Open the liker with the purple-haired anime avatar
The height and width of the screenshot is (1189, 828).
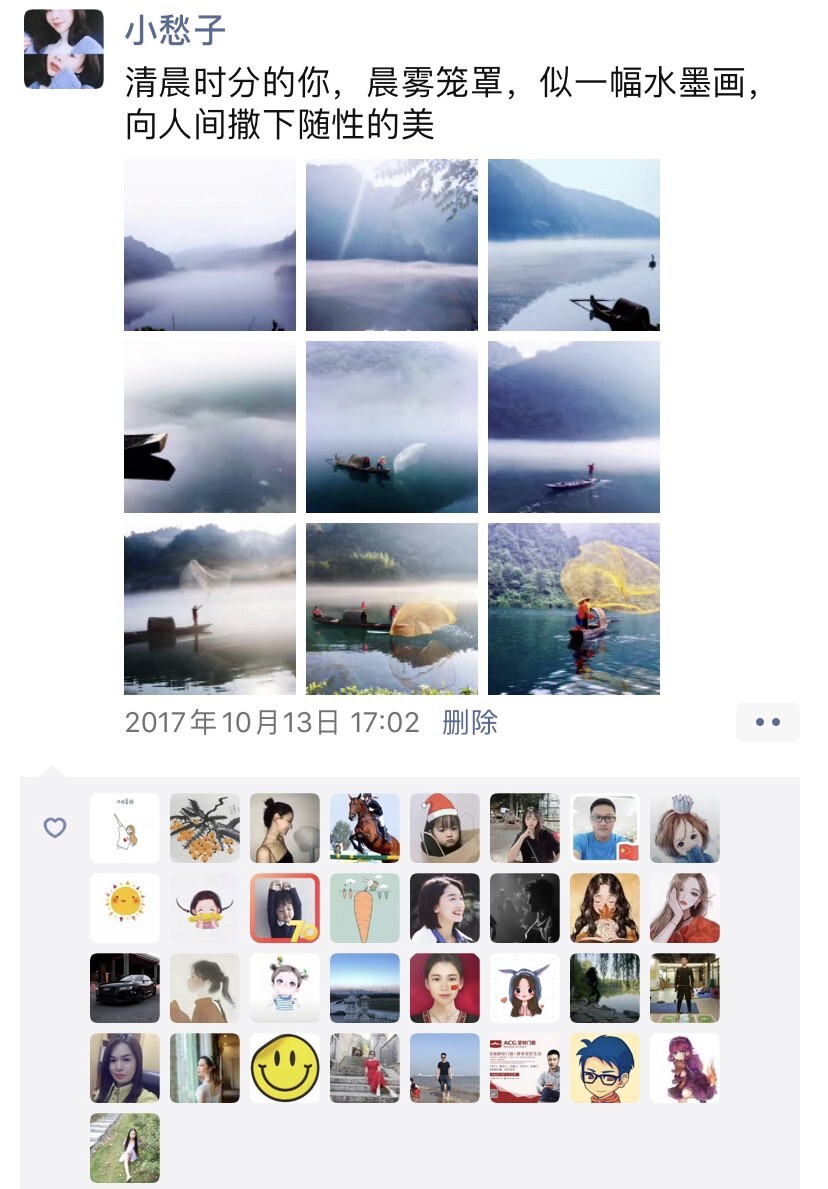pos(685,1068)
